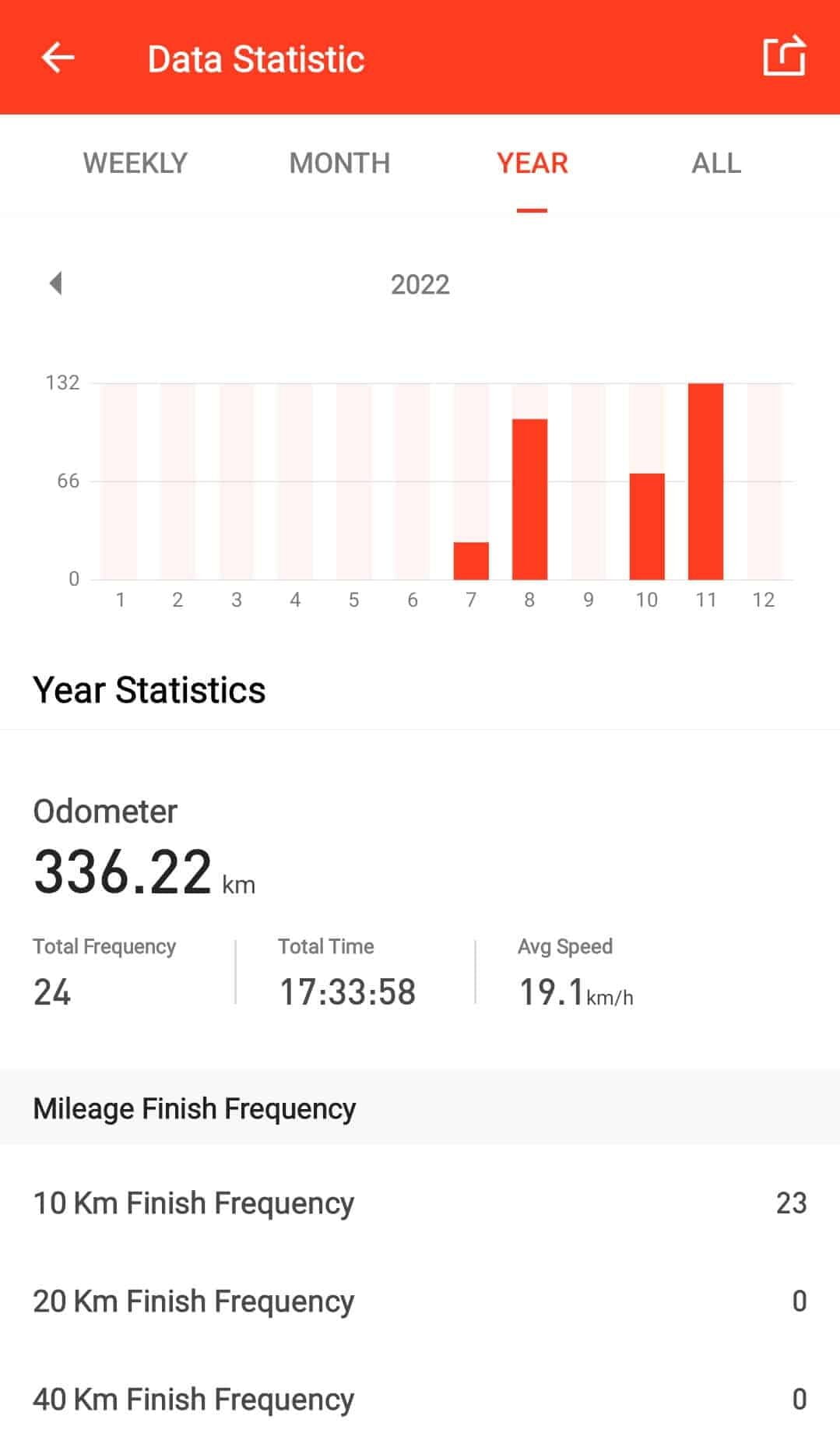Switch to the MONTH tab

(x=339, y=164)
